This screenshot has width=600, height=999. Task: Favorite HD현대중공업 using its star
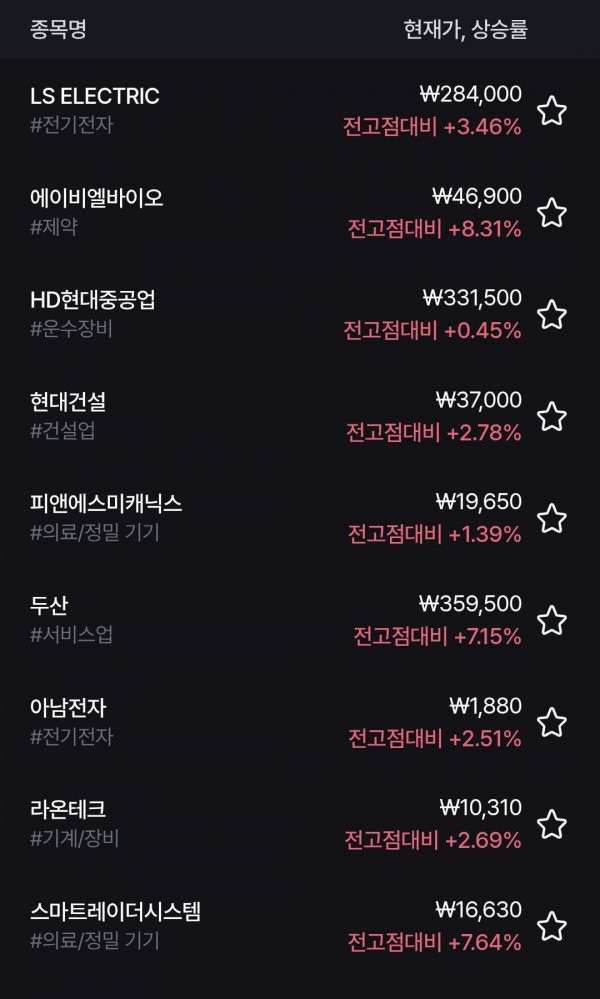click(x=552, y=314)
